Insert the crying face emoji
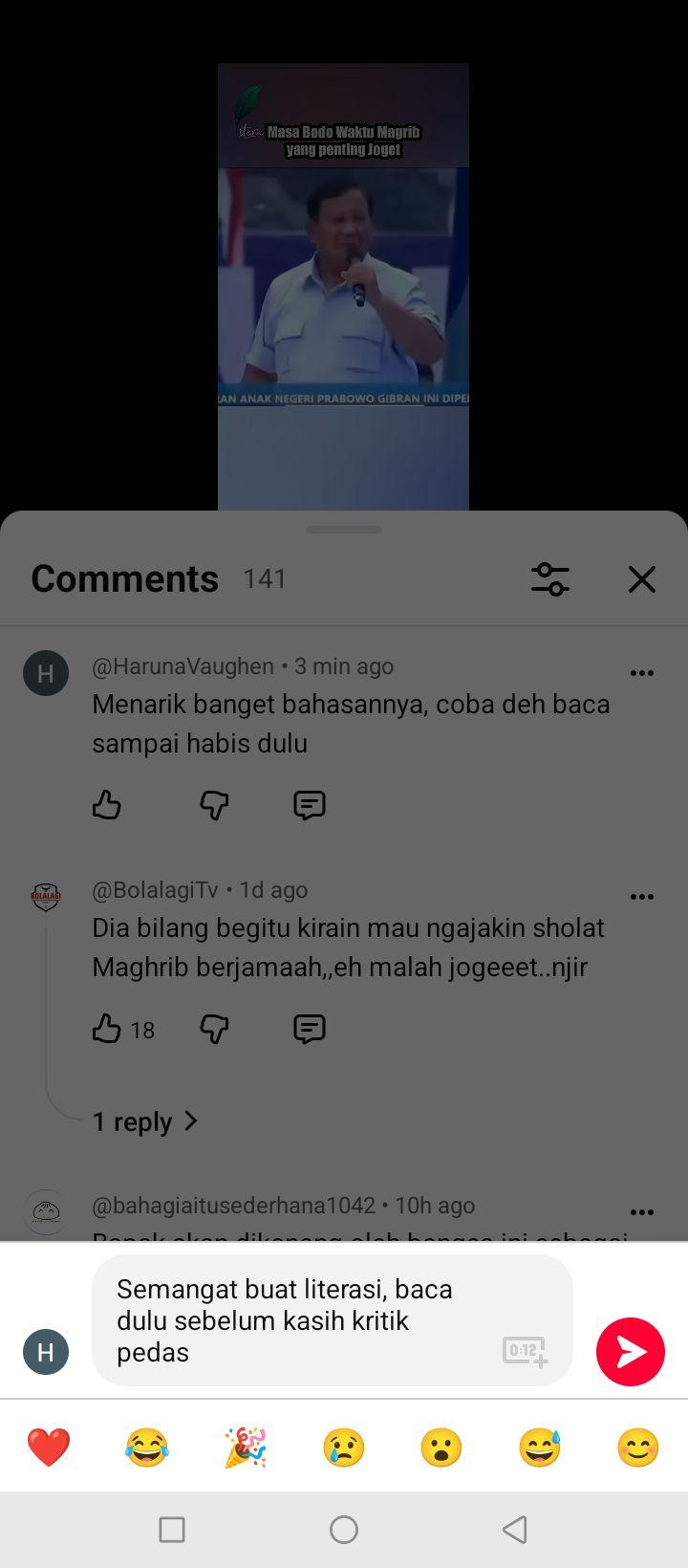The image size is (688, 1568). pyautogui.click(x=344, y=1447)
